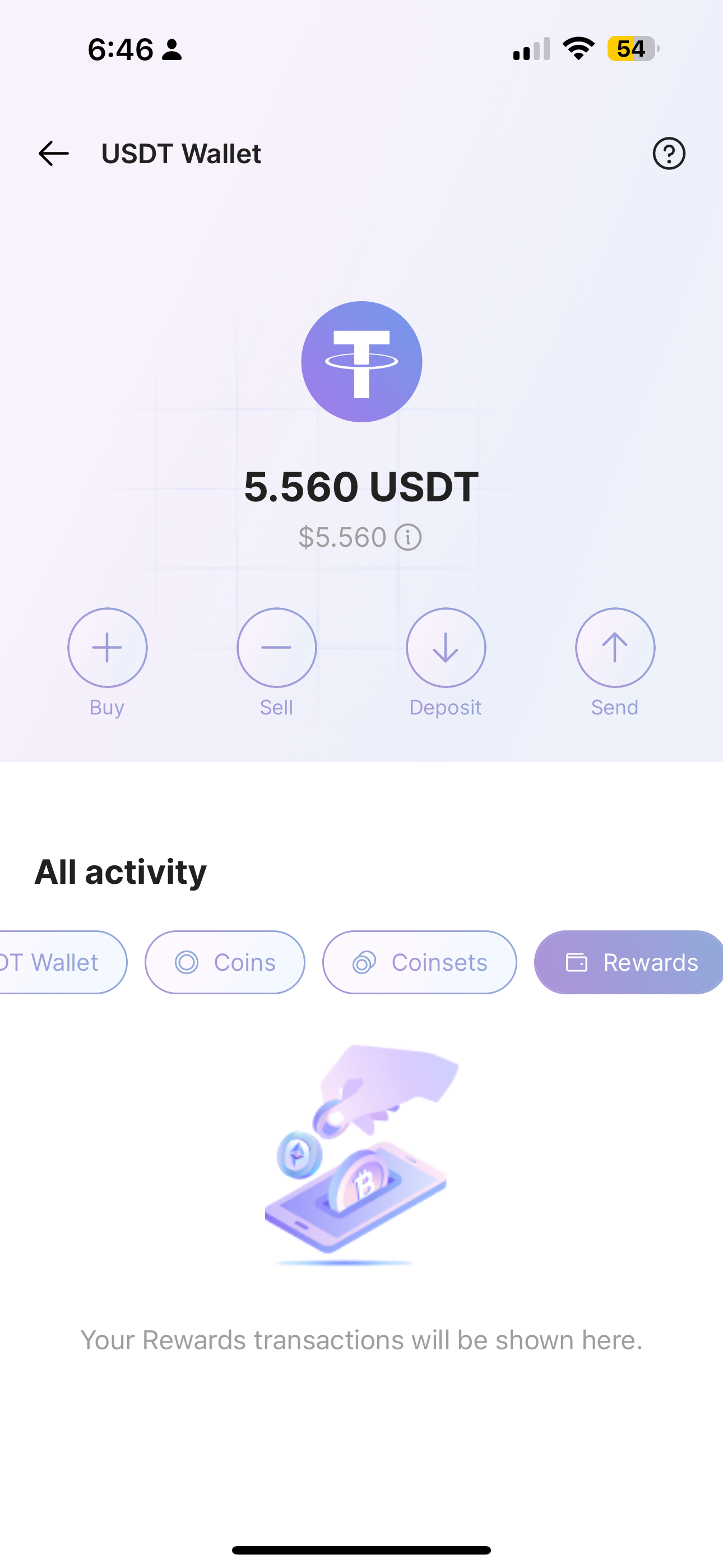Tap the Sell minus icon

tap(276, 647)
